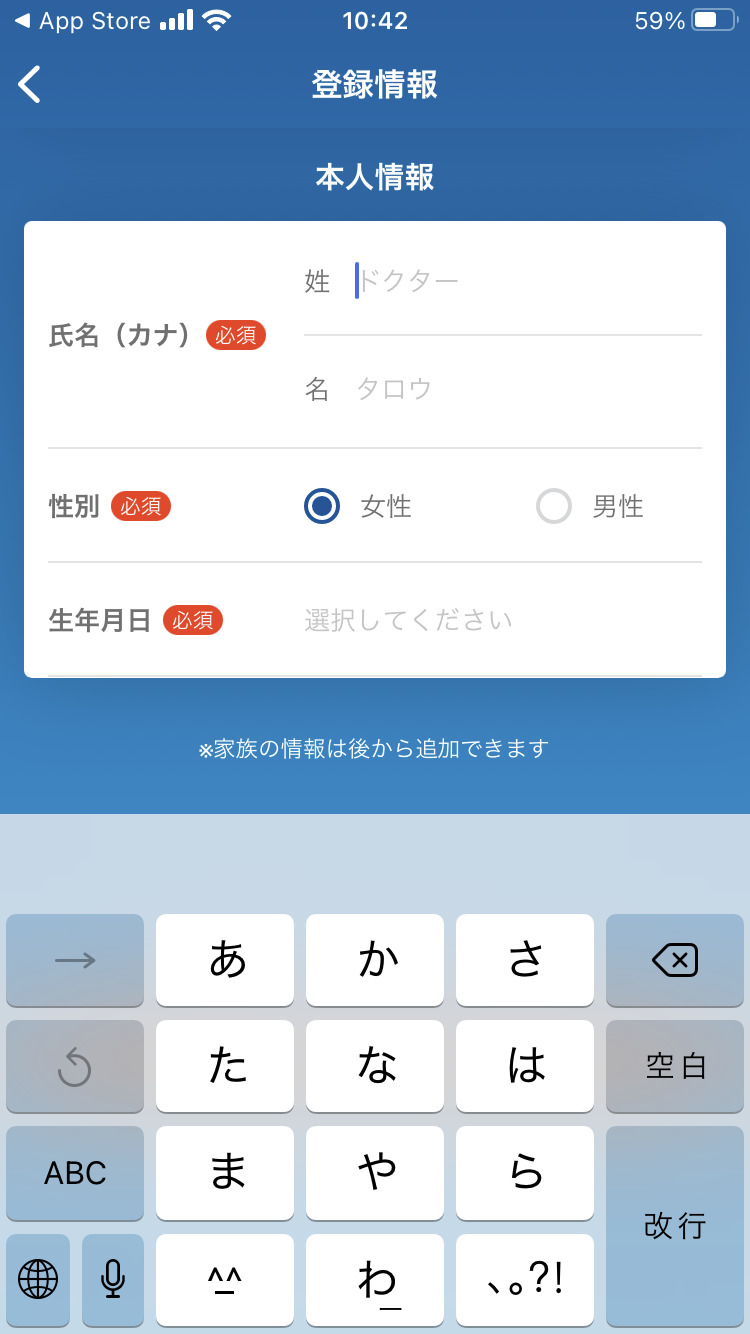Go back using the top-left arrow
Screen dimensions: 750x1334
coord(30,85)
